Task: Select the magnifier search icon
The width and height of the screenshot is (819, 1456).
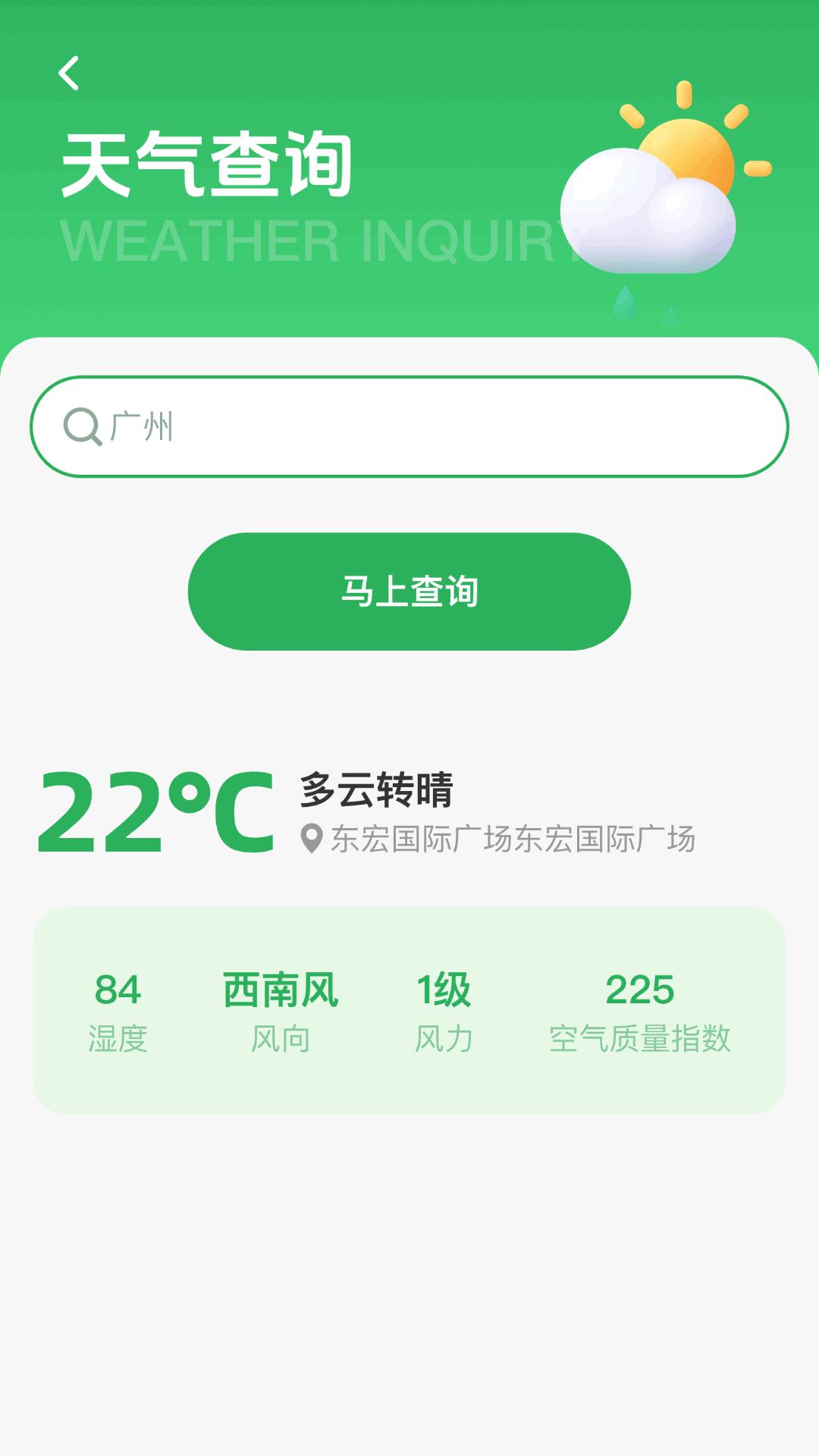Action: 83,427
